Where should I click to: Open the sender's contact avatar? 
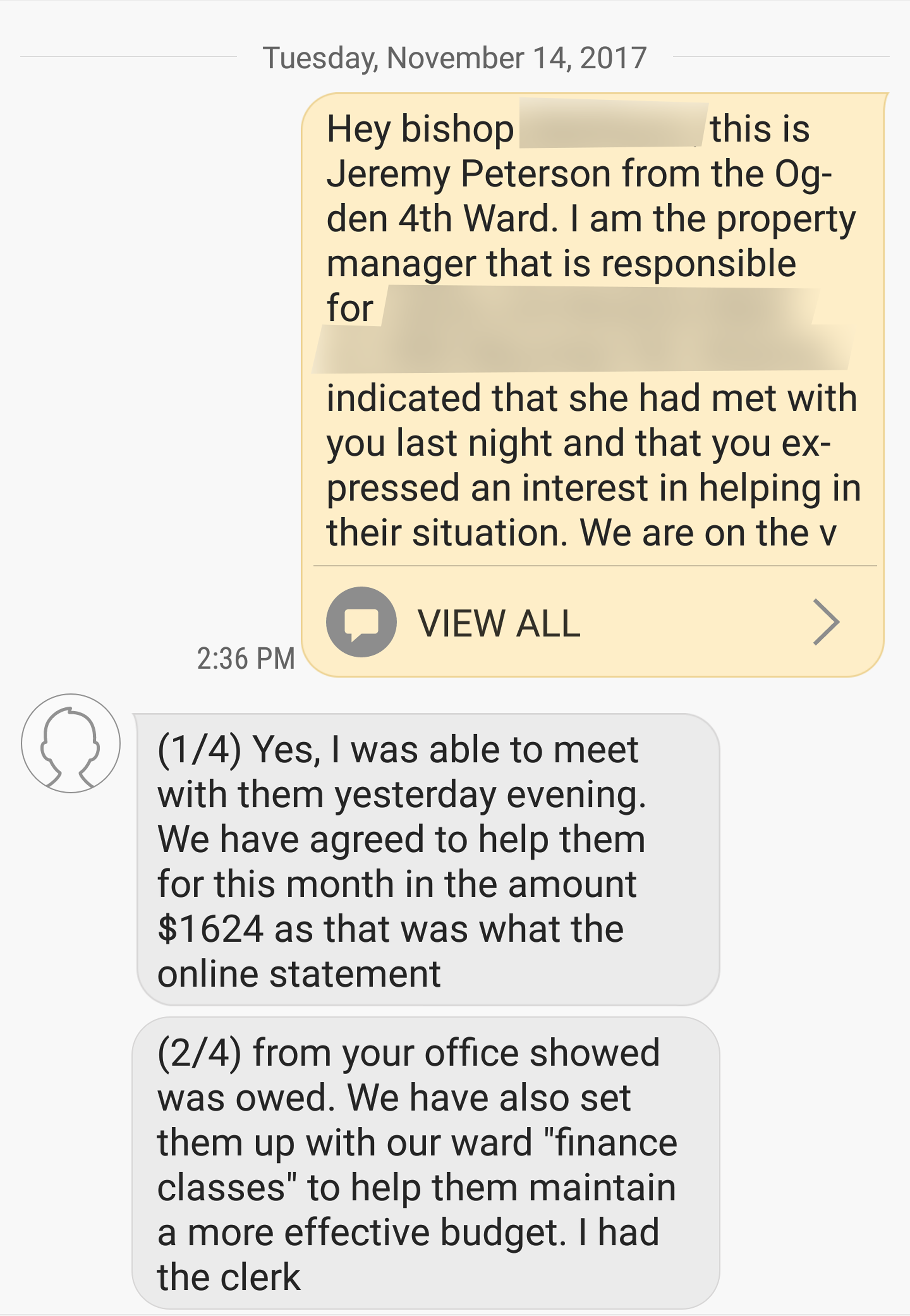pyautogui.click(x=71, y=743)
